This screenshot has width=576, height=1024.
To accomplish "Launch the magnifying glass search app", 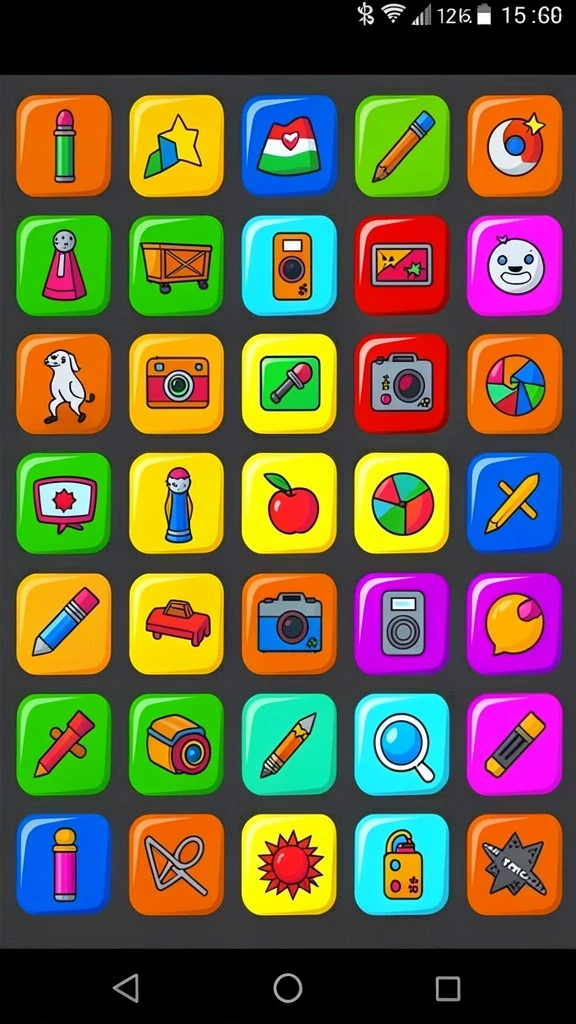I will click(x=402, y=744).
